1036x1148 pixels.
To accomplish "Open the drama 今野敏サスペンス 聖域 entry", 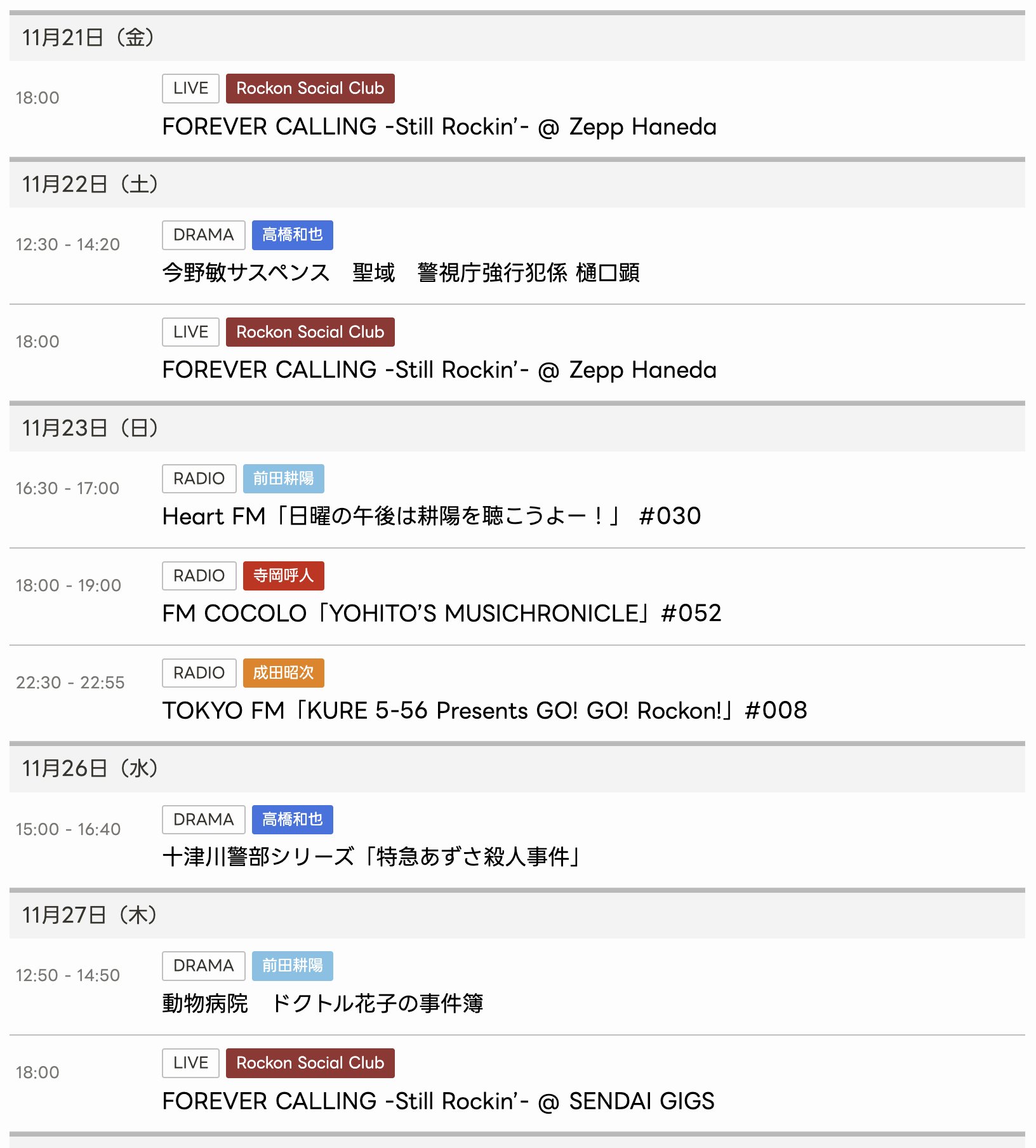I will pos(401,273).
